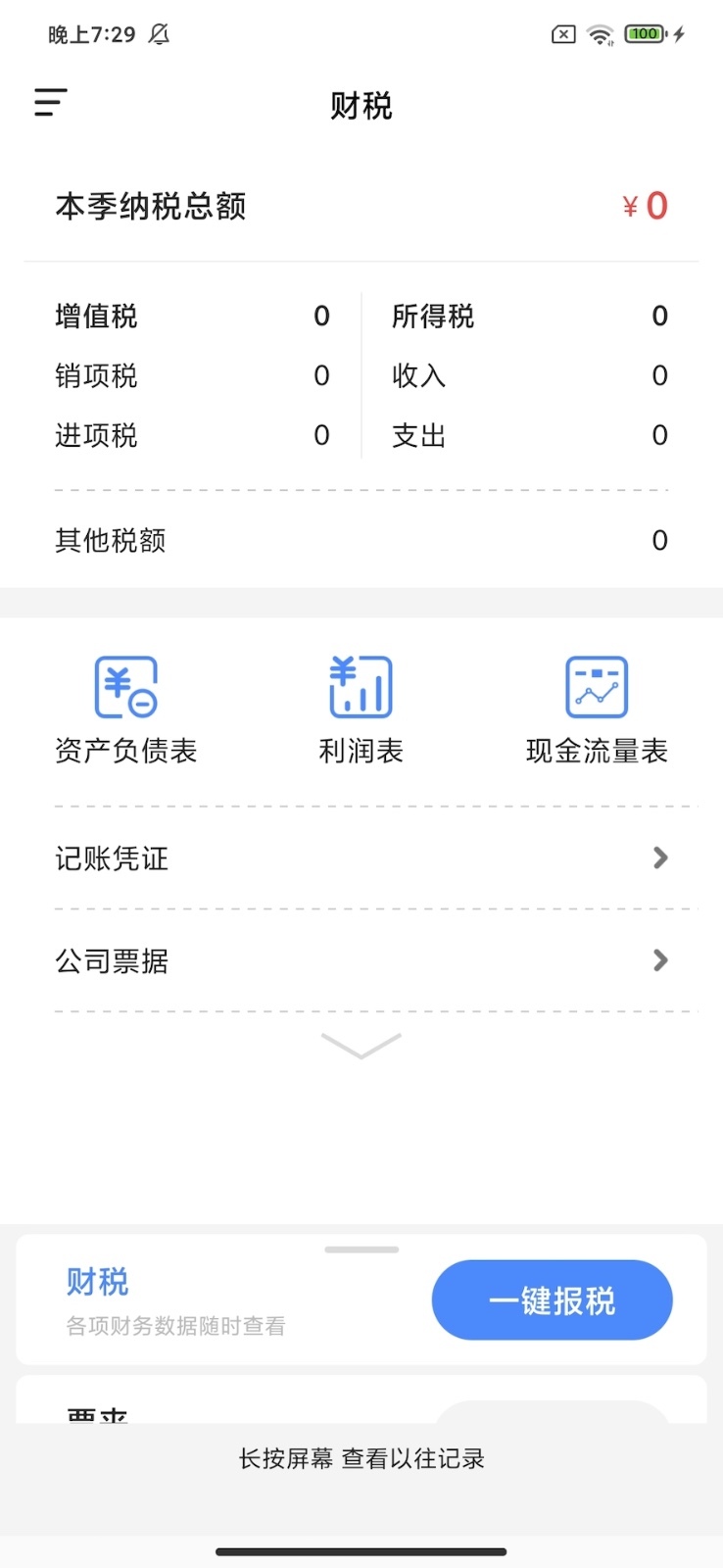Tap the battery indicator showing 100
Screen dimensions: 723x1568
[644, 33]
